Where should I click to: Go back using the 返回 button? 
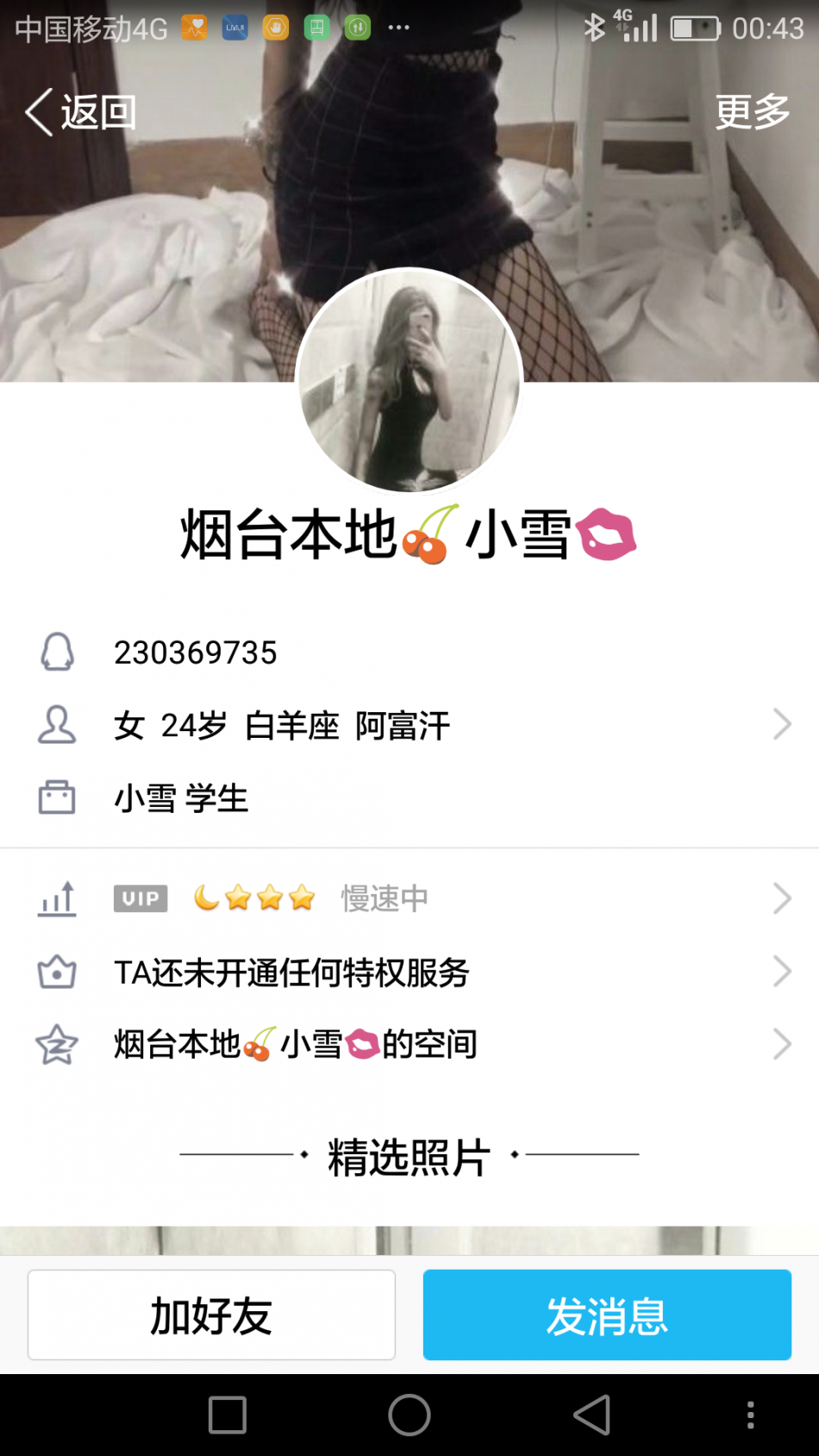(x=80, y=112)
